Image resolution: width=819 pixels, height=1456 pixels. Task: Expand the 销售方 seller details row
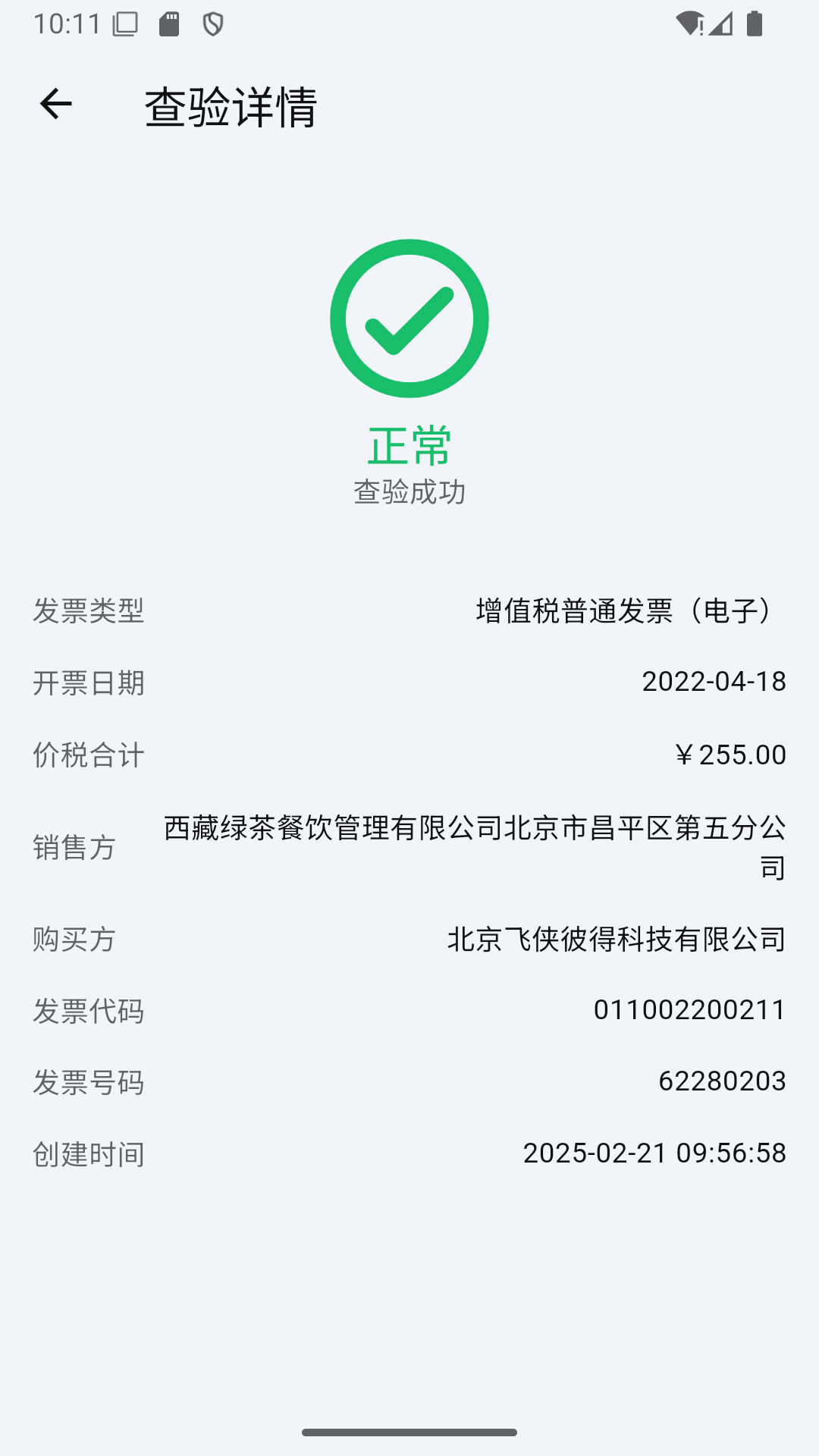(x=409, y=848)
